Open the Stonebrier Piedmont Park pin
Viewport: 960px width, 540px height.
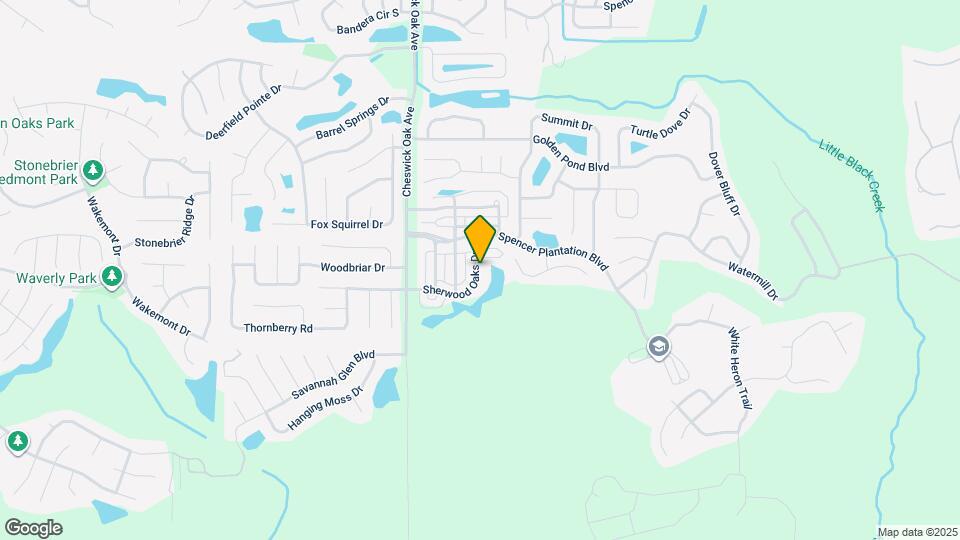[x=93, y=171]
